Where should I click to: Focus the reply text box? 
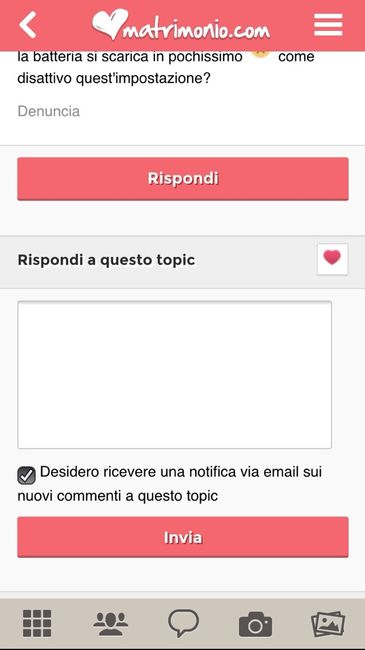pyautogui.click(x=175, y=375)
